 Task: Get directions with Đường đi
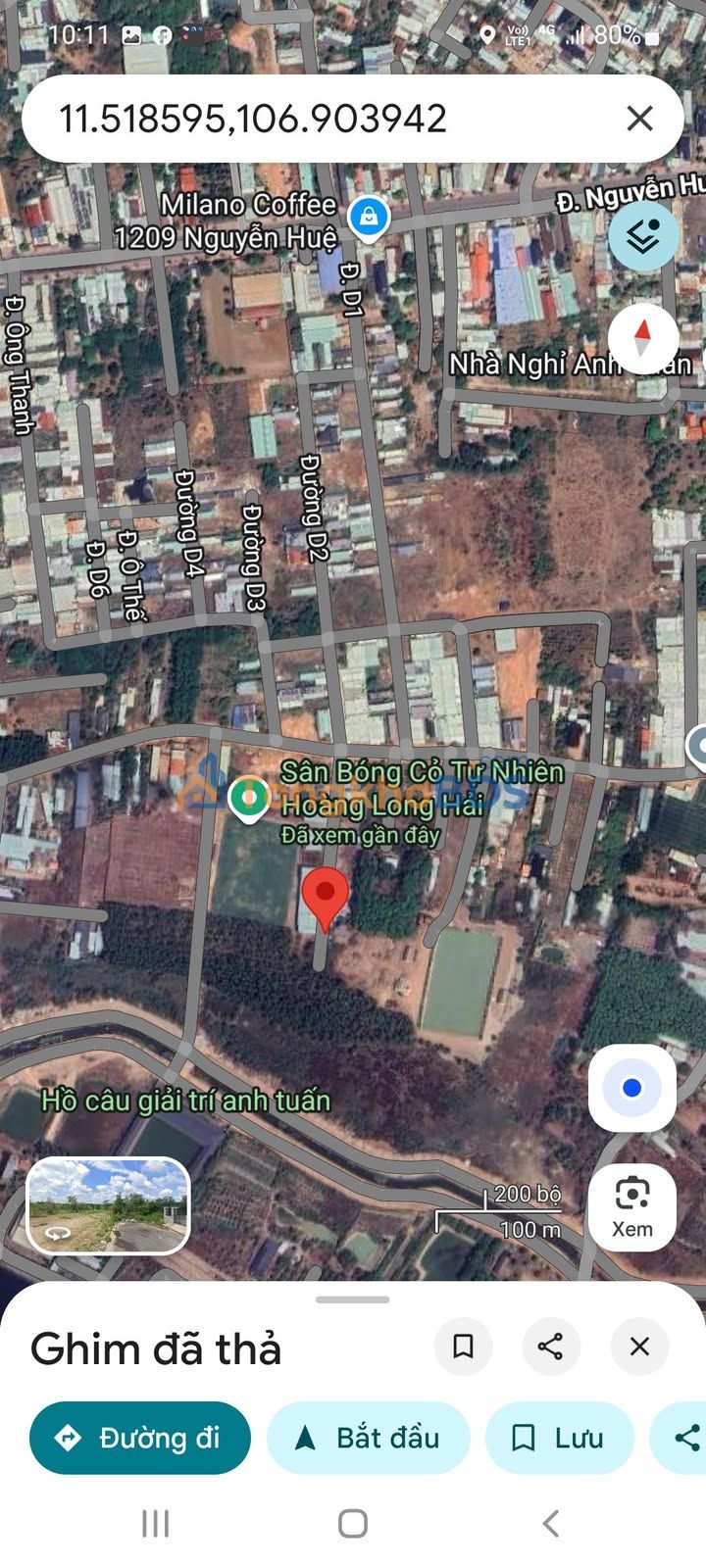tap(140, 1438)
